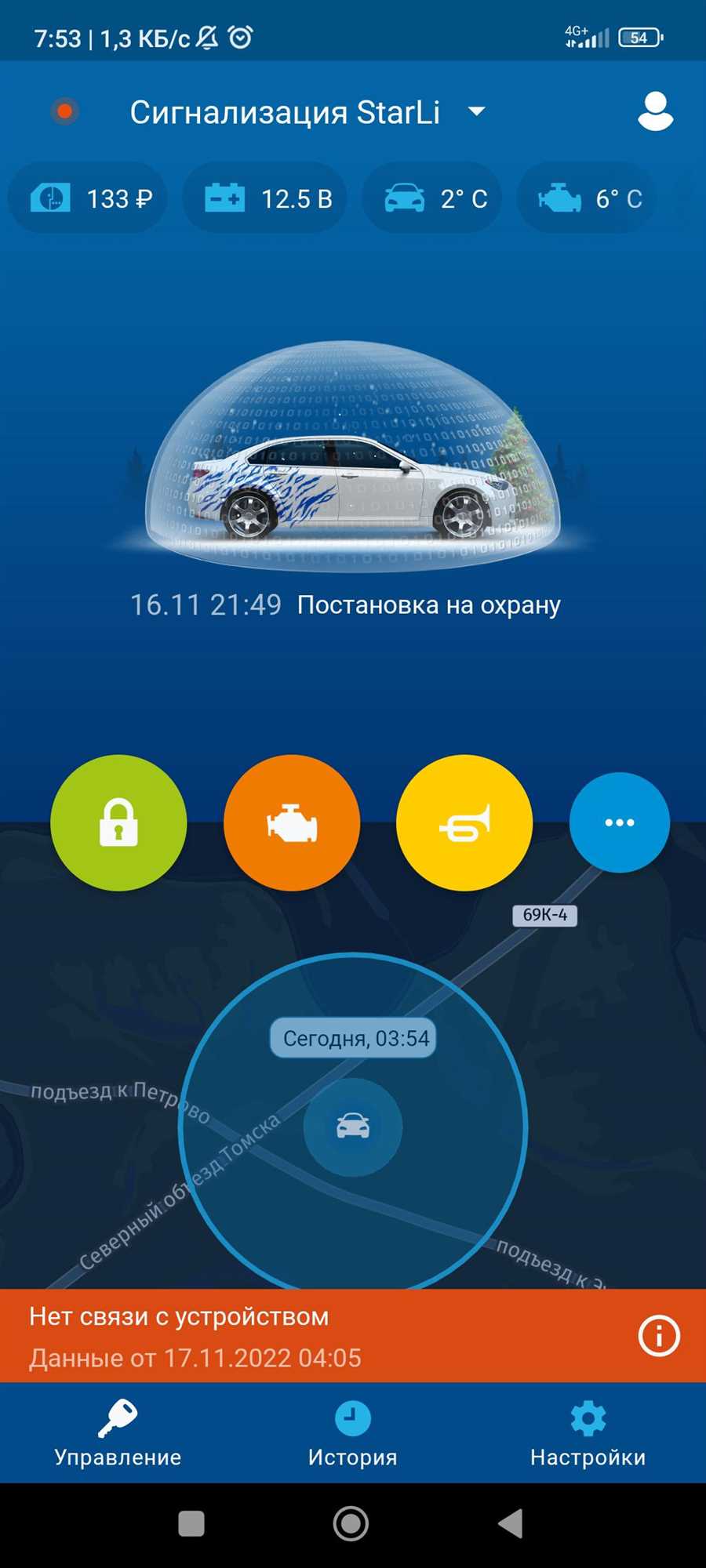Image resolution: width=706 pixels, height=1568 pixels.
Task: Open the 12.5 В battery voltage chip
Action: click(x=265, y=198)
